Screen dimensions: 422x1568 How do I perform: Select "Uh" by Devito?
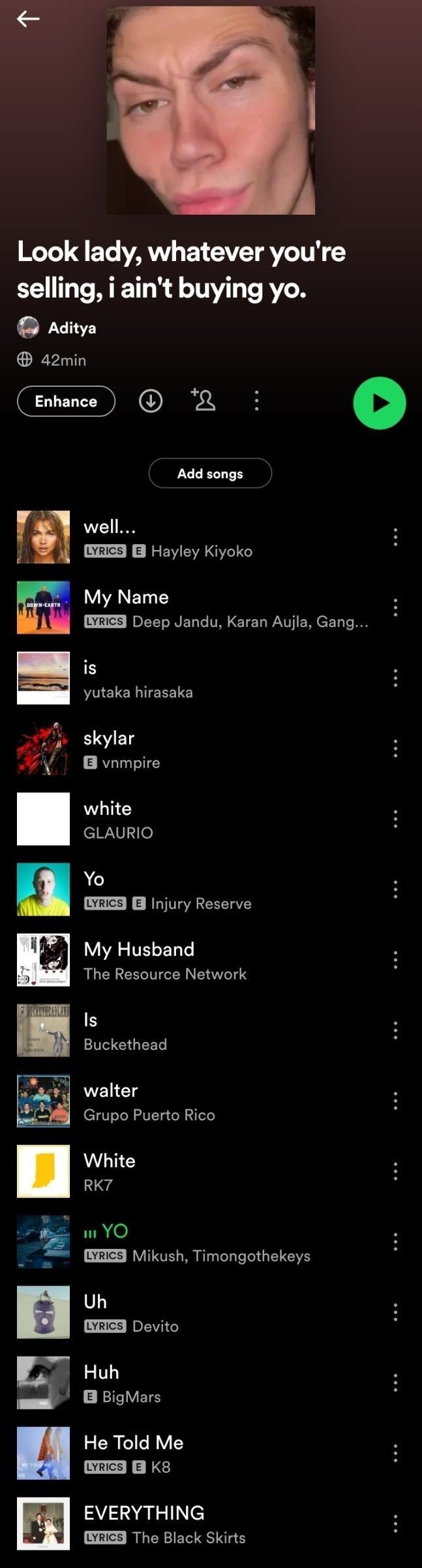(196, 1312)
